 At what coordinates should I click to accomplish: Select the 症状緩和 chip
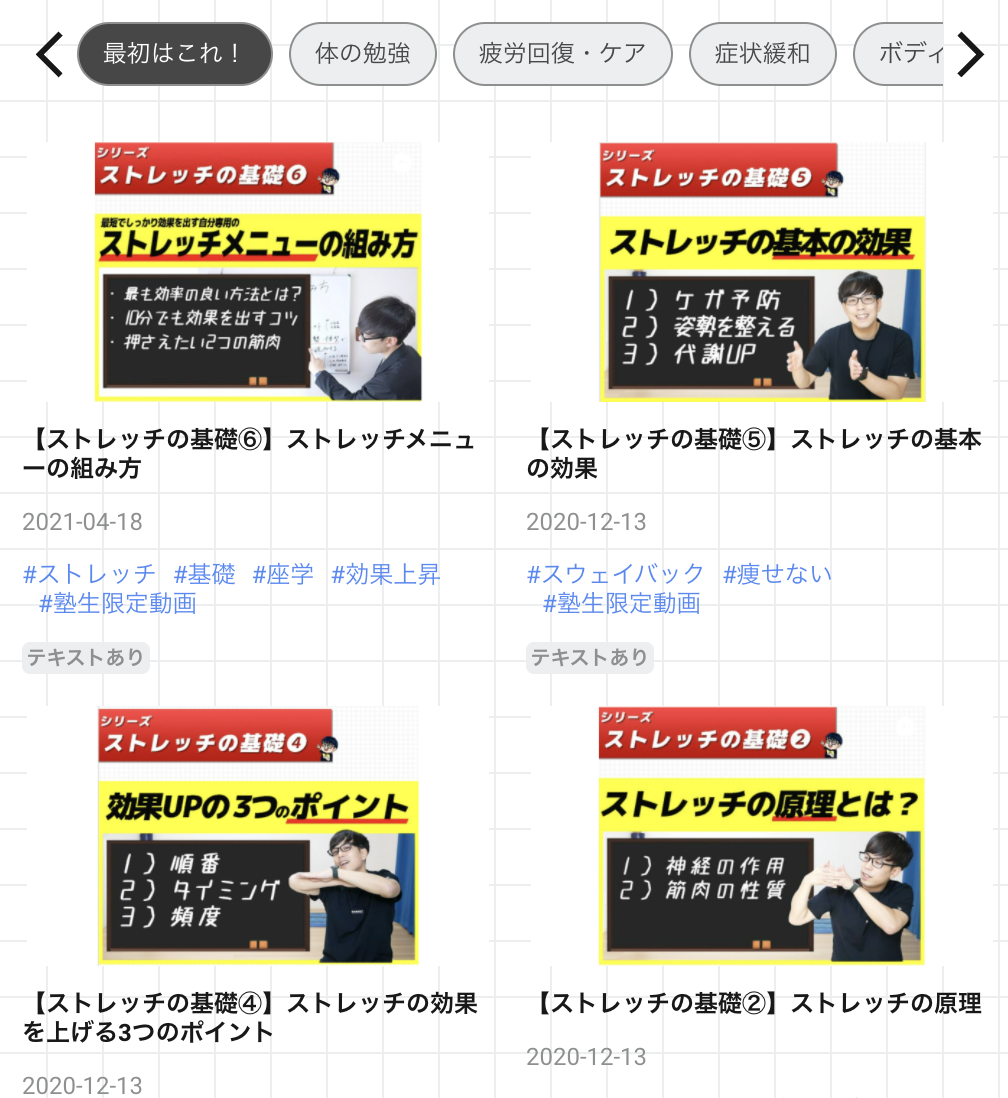coord(763,54)
